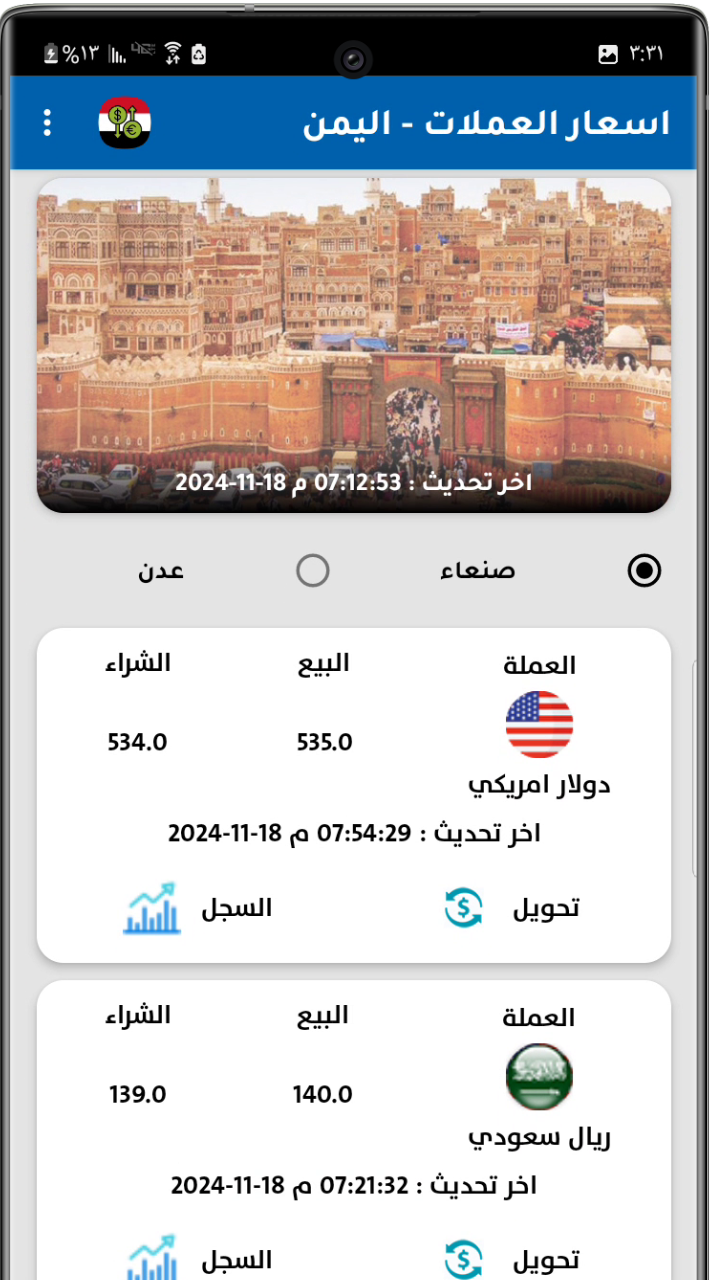Select the صنعاء radio button
720x1280 pixels.
point(644,571)
